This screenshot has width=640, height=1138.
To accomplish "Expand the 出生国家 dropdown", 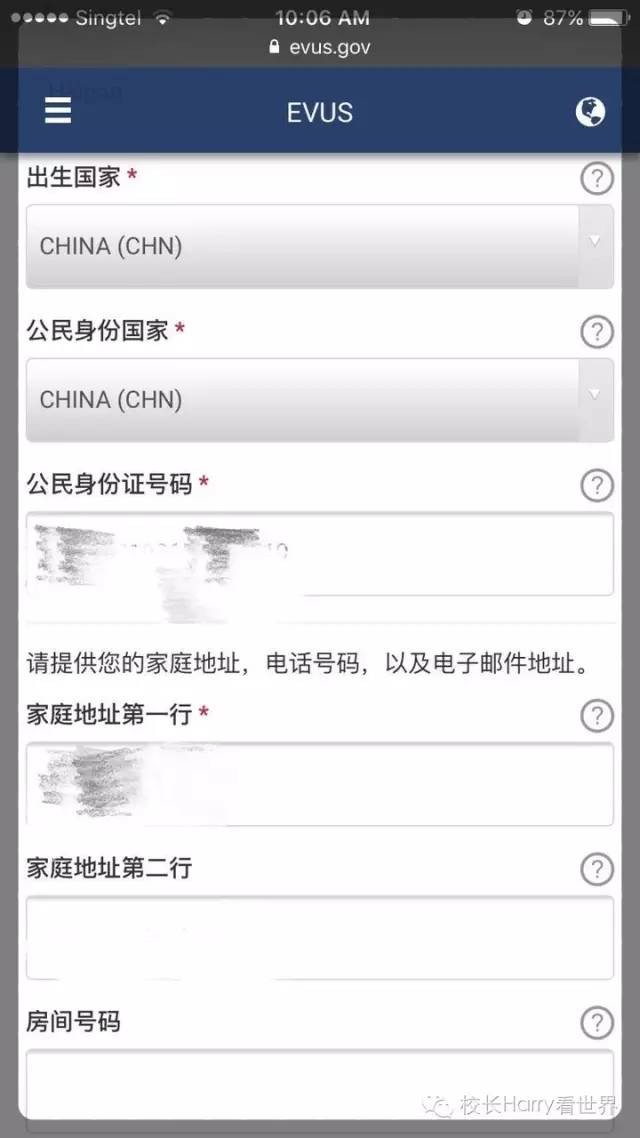I will [x=320, y=246].
